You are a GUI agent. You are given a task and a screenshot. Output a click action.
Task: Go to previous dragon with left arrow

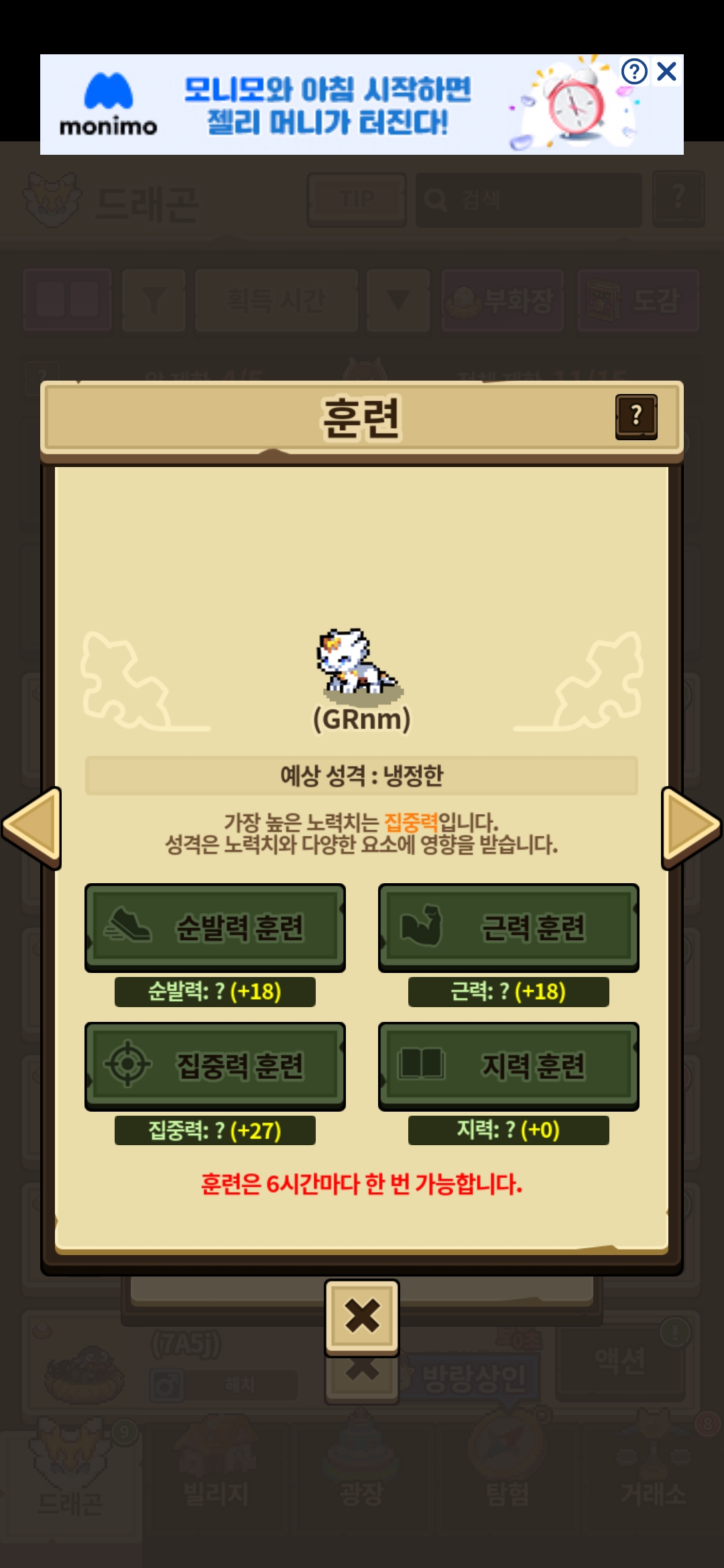click(32, 828)
